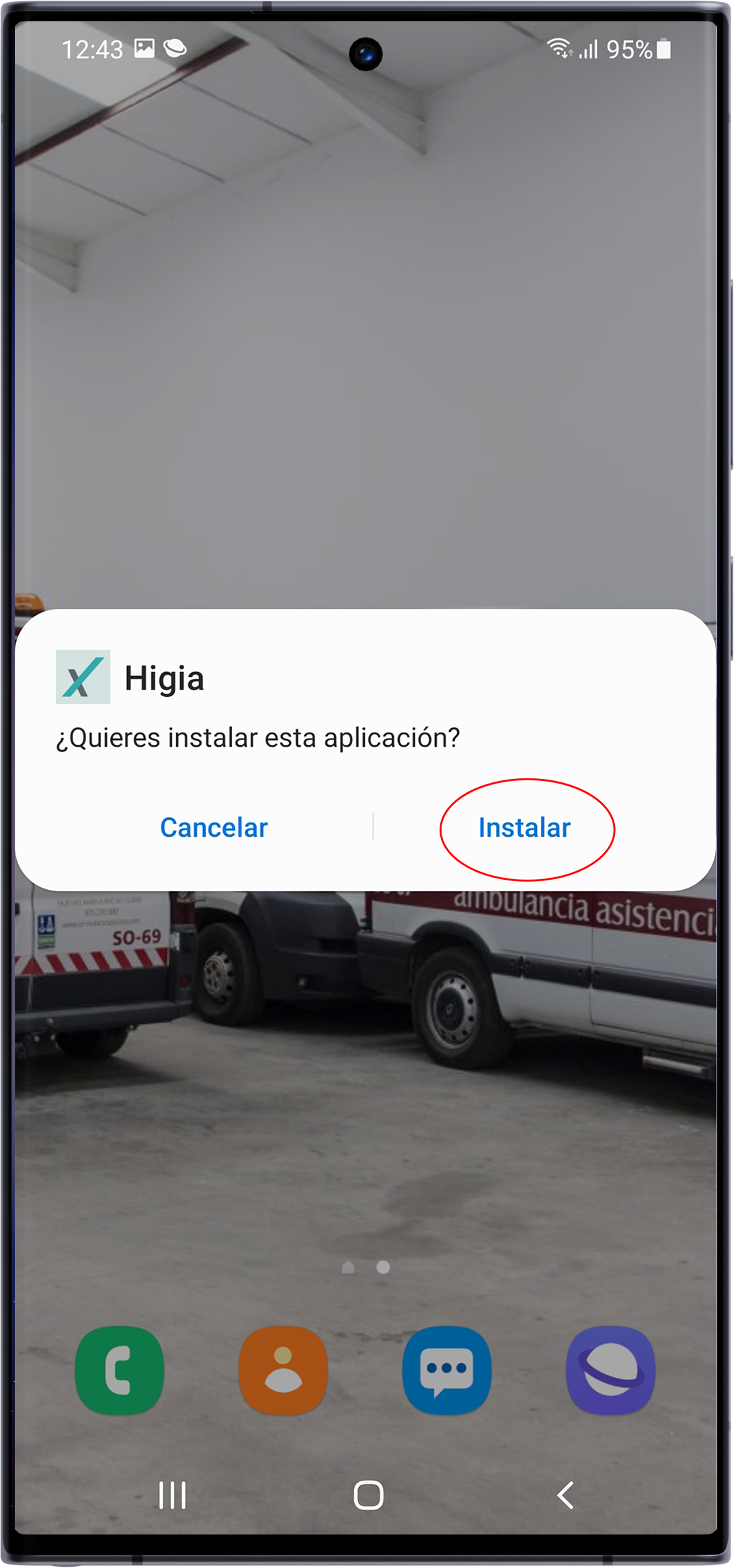Tap the home button in navigation bar
734x1568 pixels.
pos(368,1495)
